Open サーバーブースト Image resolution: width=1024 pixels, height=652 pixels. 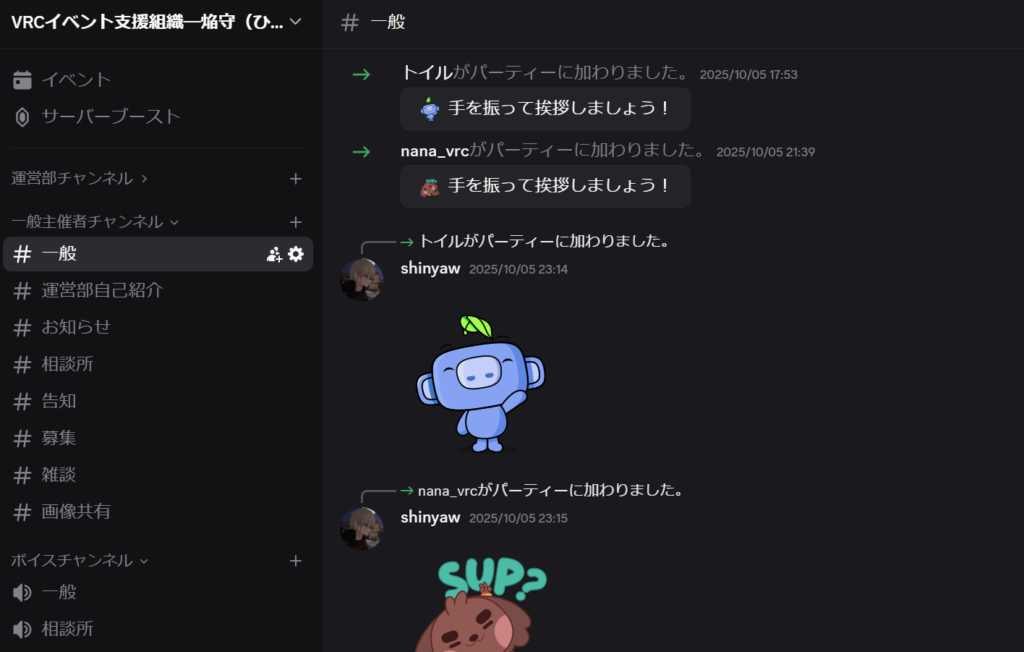tap(110, 117)
